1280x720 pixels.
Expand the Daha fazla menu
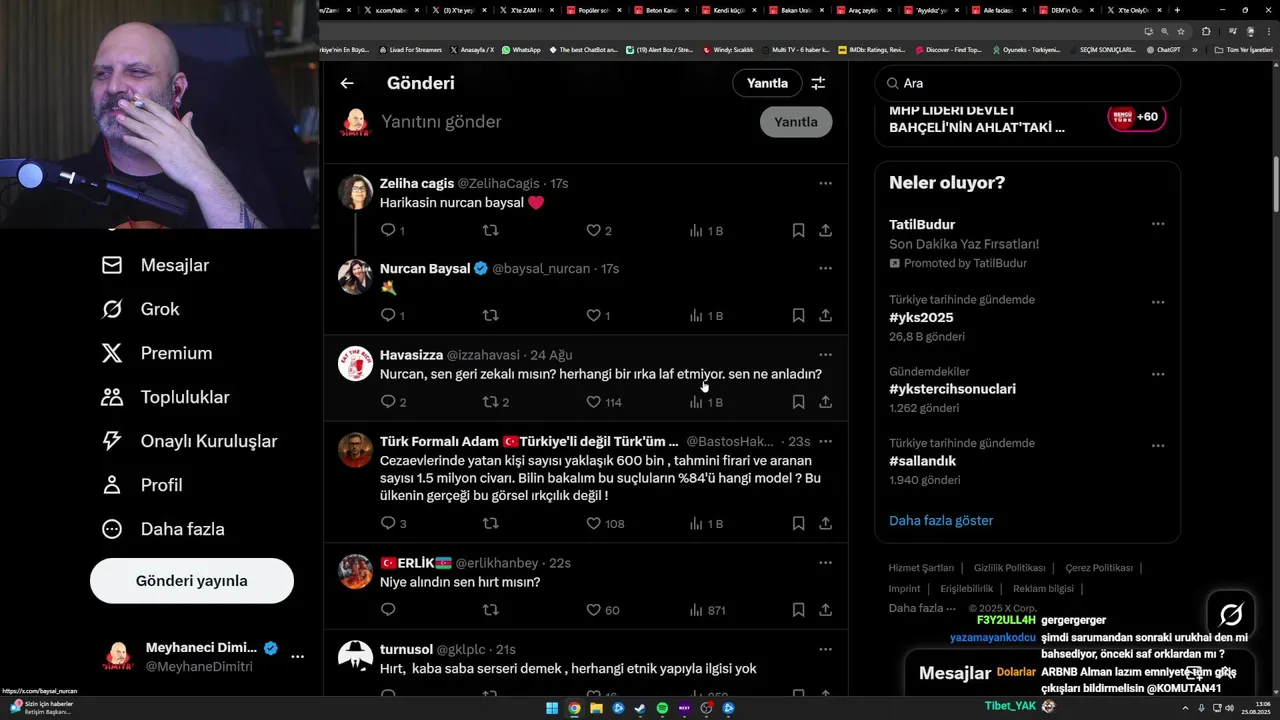pyautogui.click(x=182, y=529)
